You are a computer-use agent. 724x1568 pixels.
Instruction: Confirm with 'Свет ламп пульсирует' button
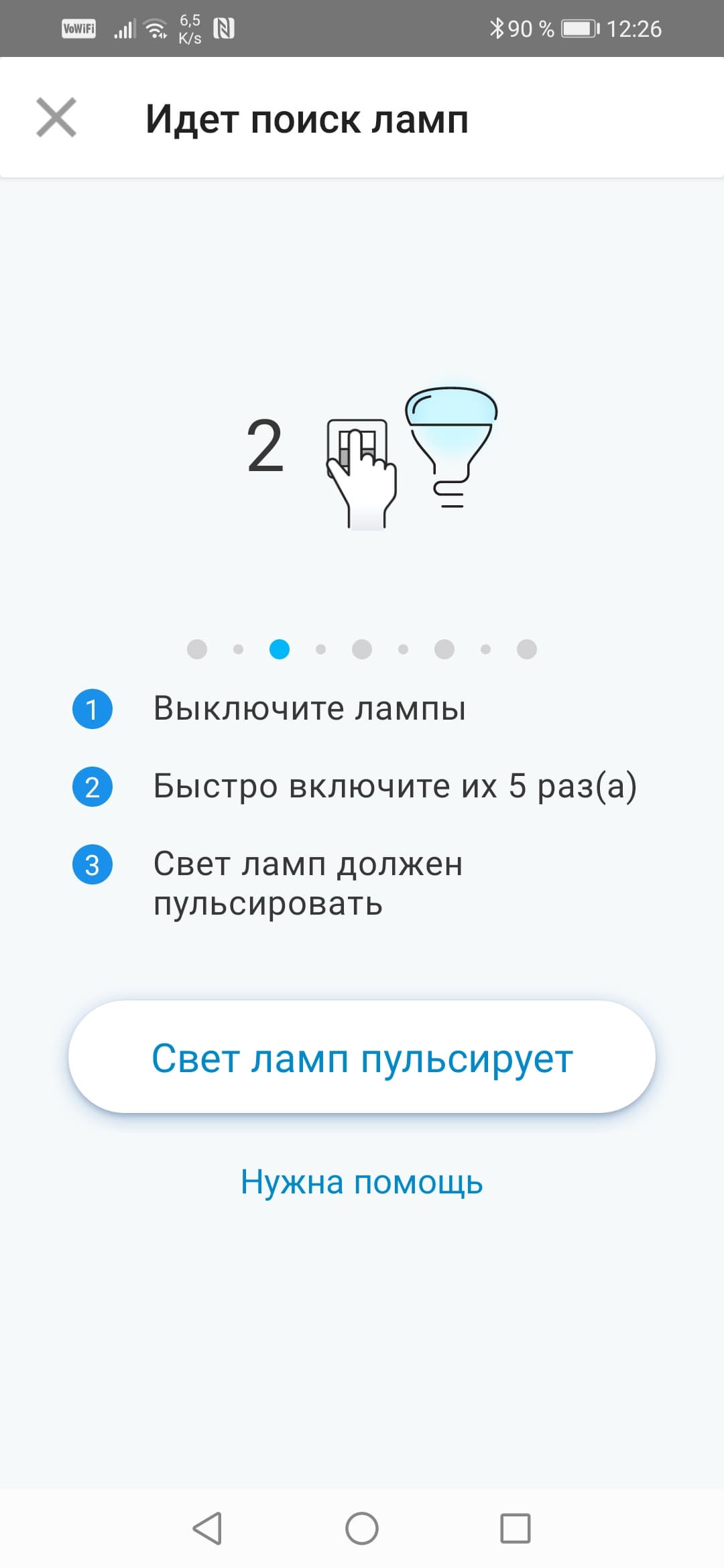362,1058
